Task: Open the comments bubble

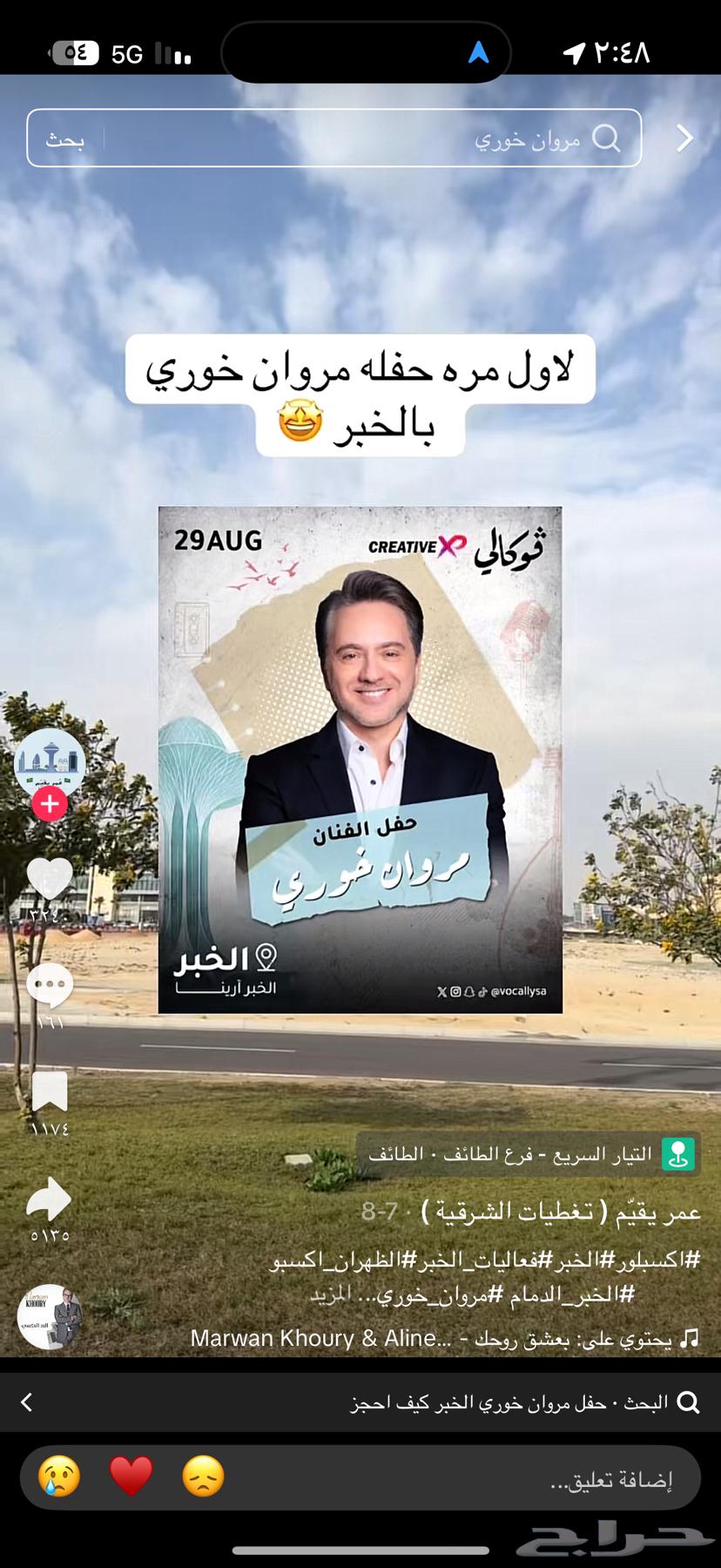Action: (50, 986)
